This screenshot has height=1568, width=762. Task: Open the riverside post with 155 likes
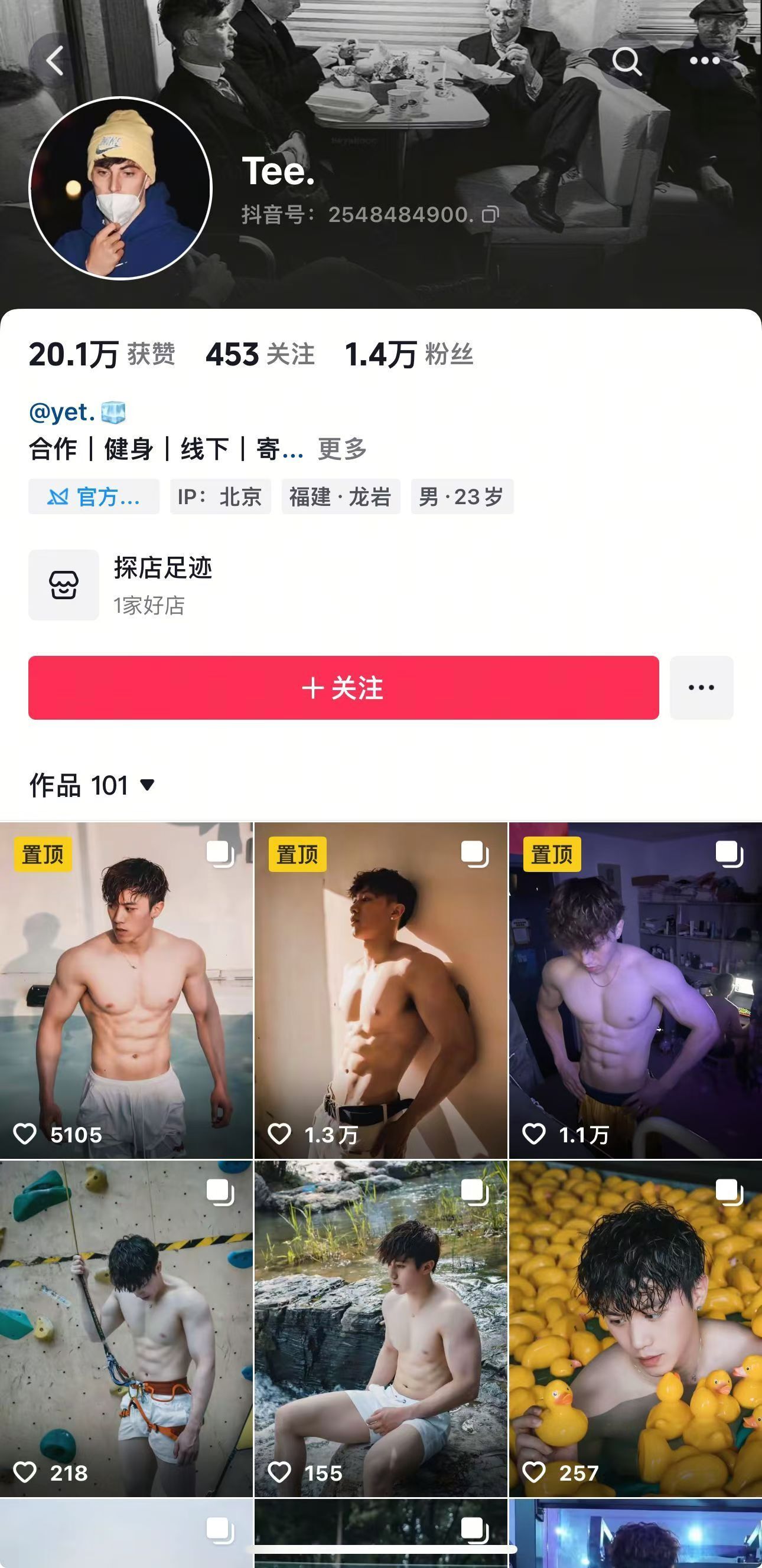point(380,1328)
